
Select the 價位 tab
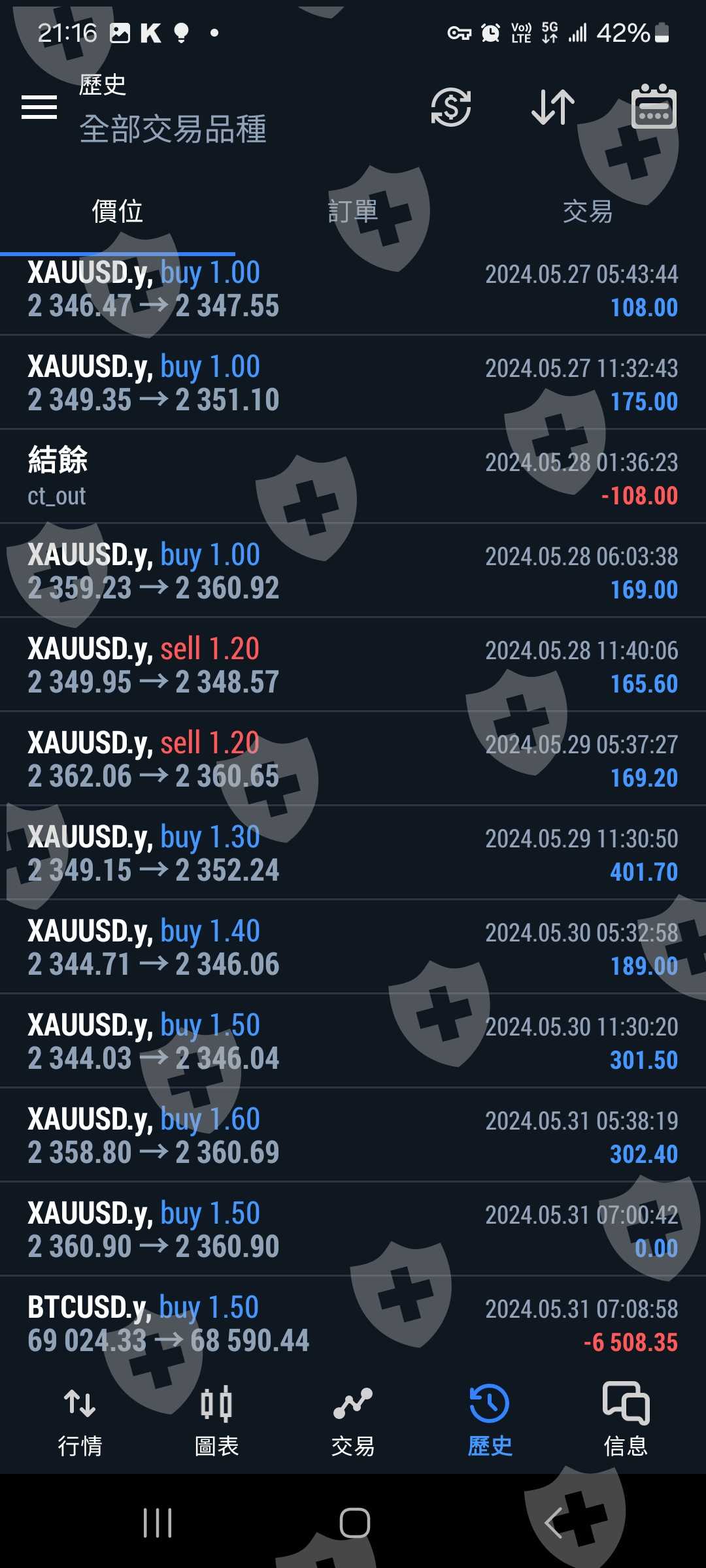coord(118,212)
